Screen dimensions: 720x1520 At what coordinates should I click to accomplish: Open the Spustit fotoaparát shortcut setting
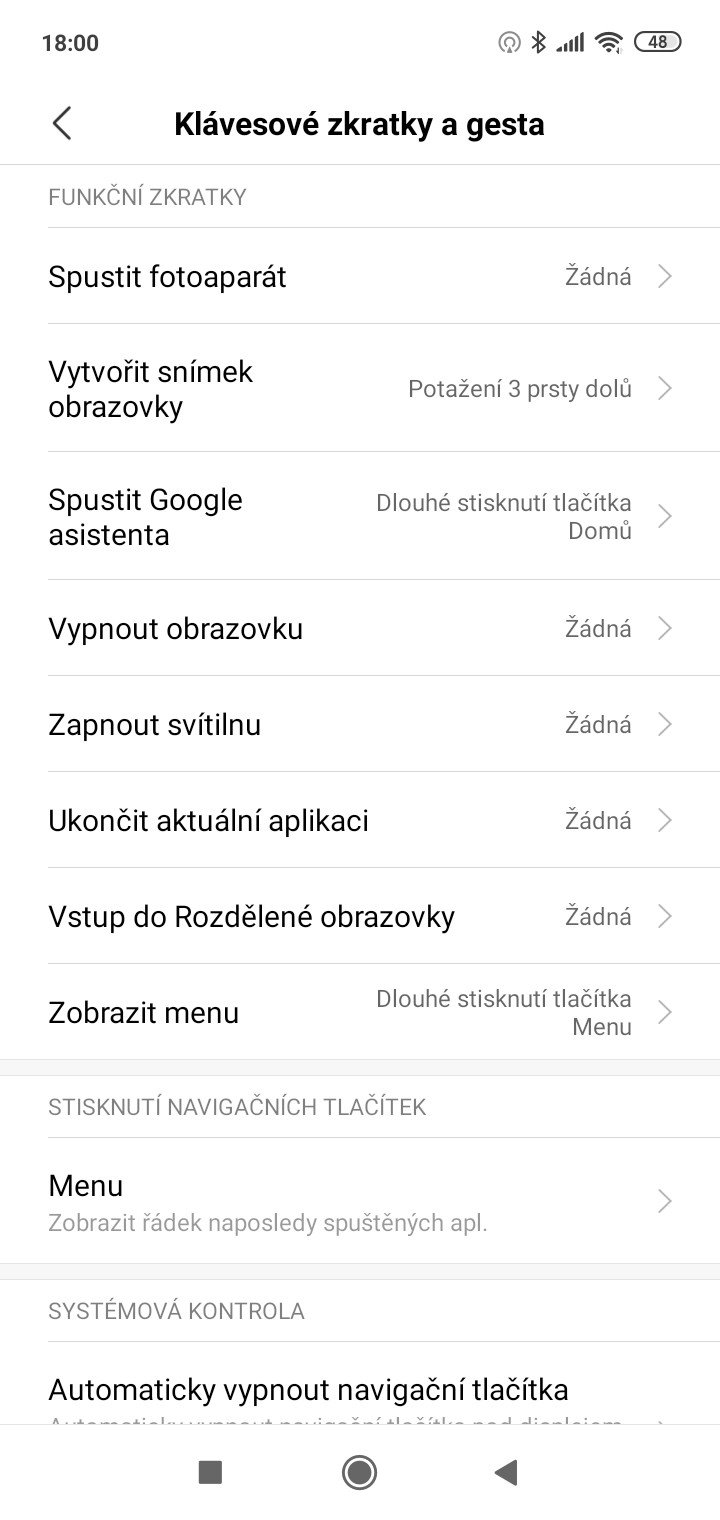(360, 276)
